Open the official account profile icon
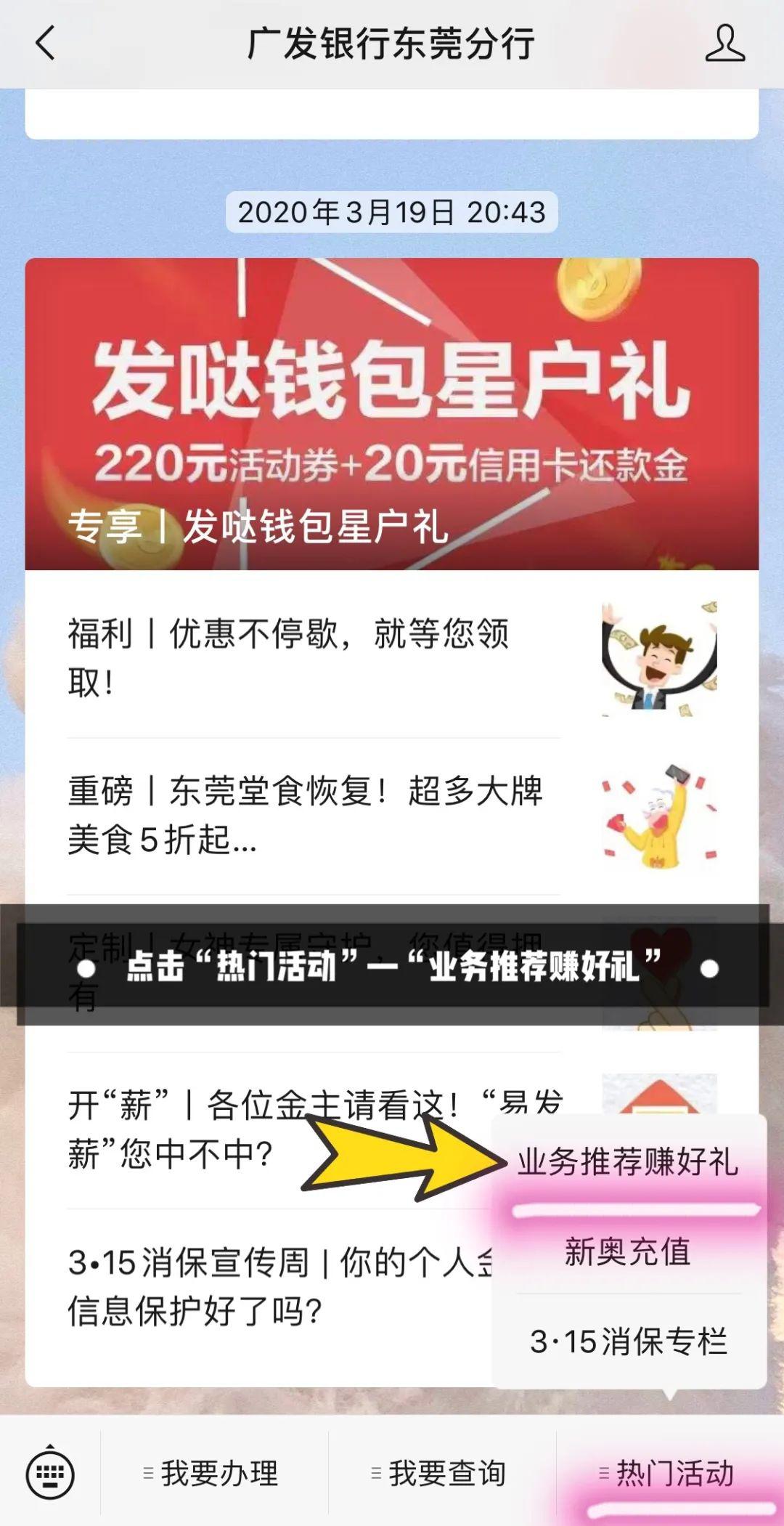The image size is (784, 1526). pyautogui.click(x=724, y=44)
